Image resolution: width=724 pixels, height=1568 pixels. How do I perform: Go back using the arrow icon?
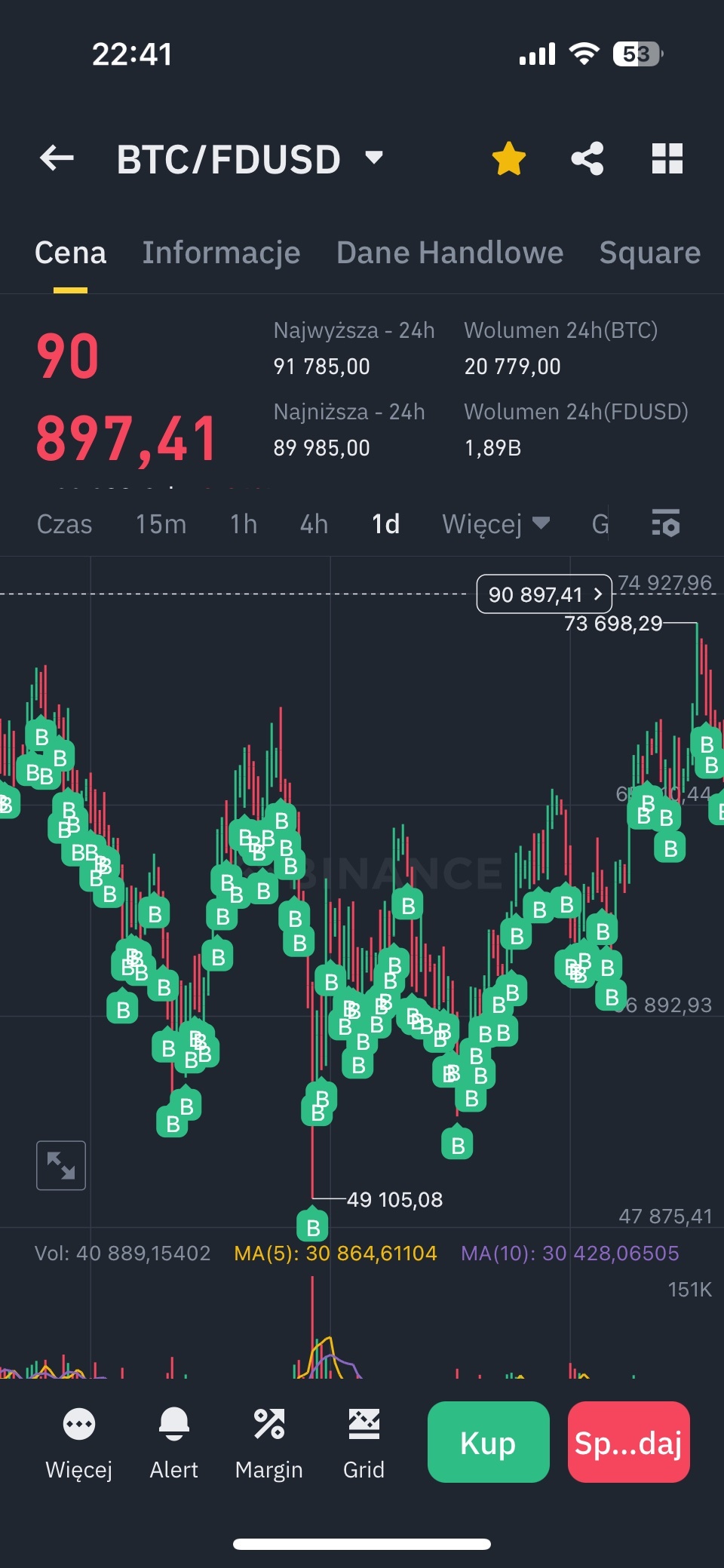coord(57,158)
